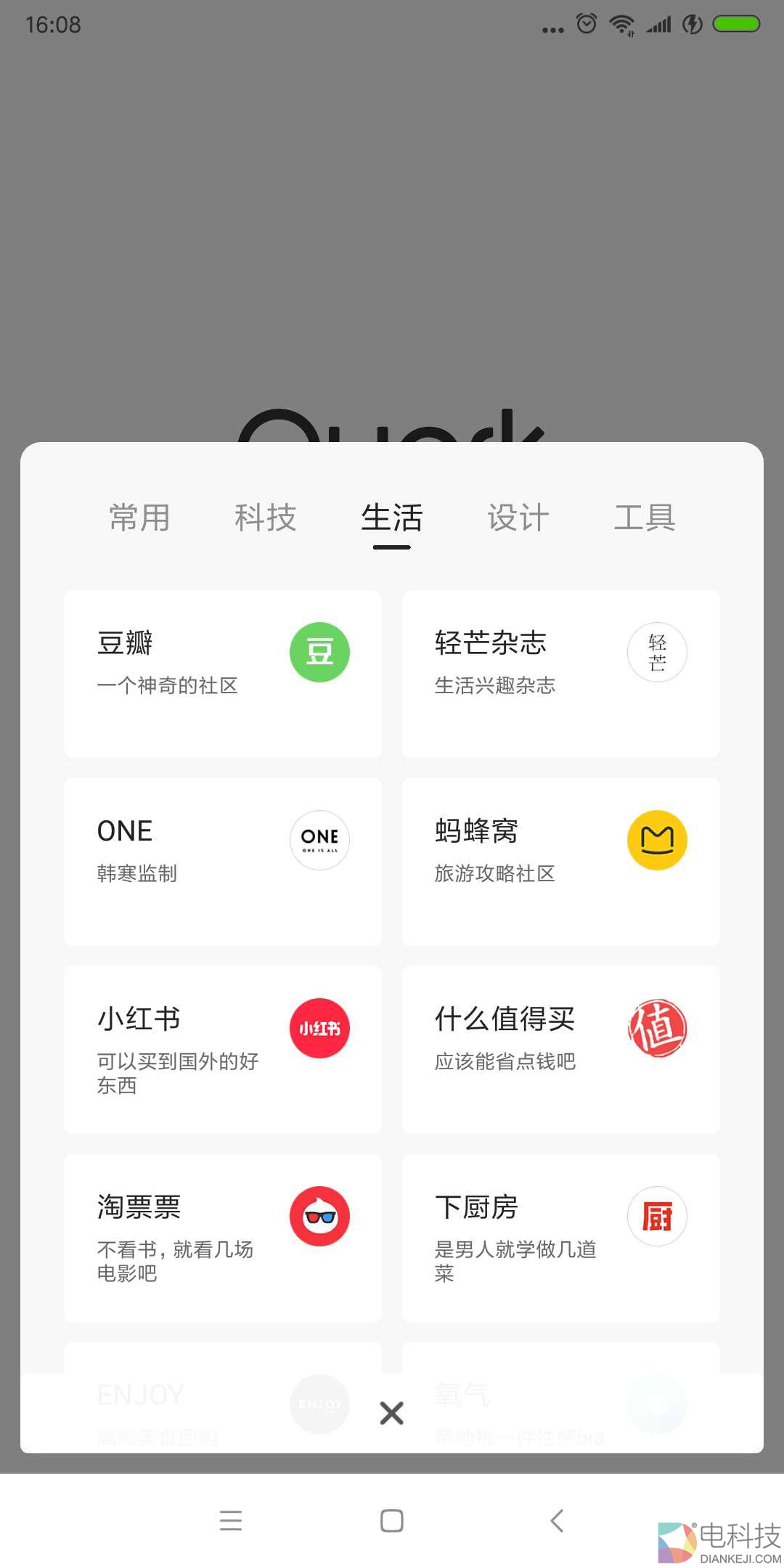Open the 设计 category tab
Screen dimensions: 784x1568
[517, 517]
